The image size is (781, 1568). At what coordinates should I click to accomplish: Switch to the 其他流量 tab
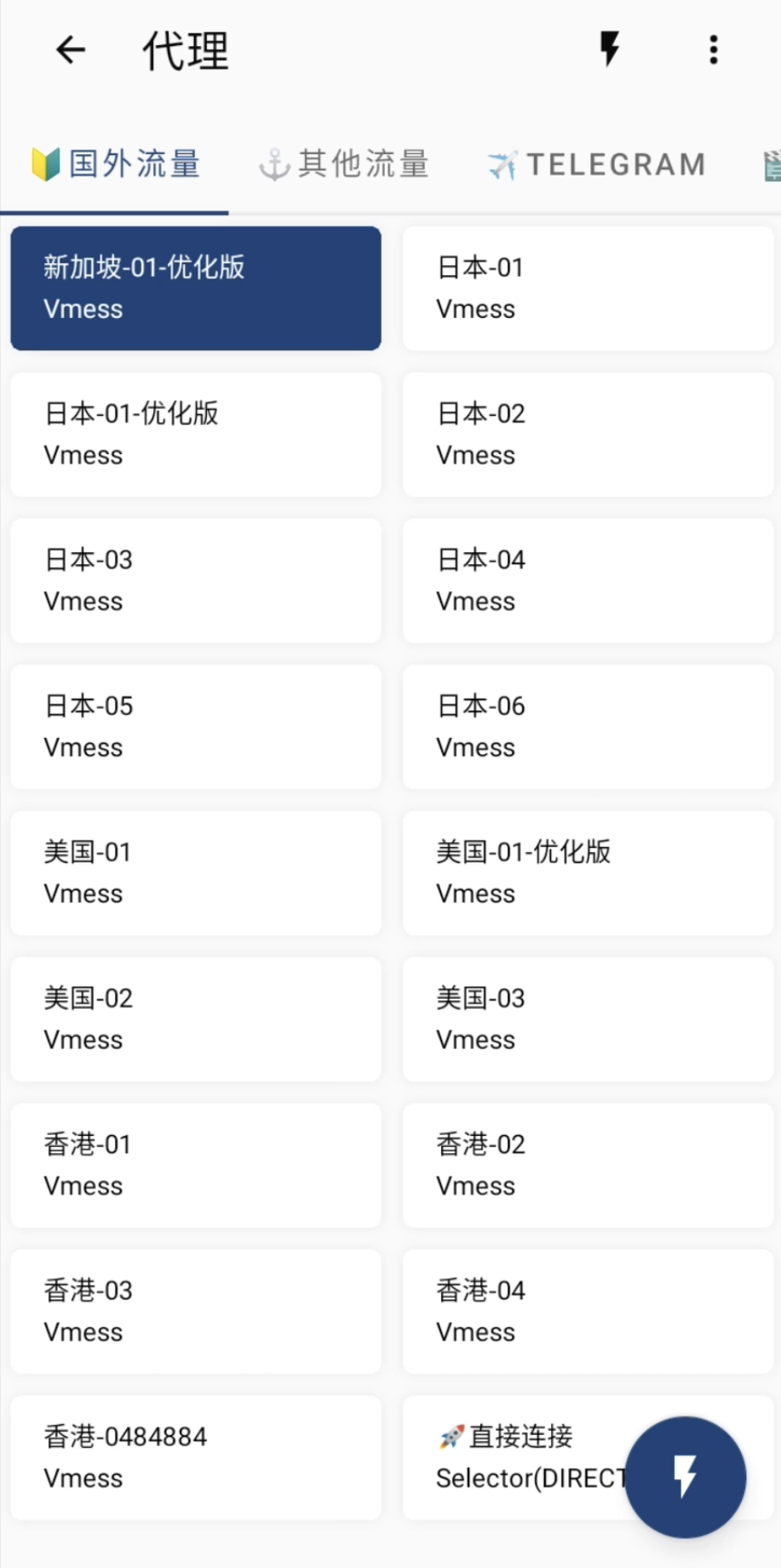coord(344,164)
